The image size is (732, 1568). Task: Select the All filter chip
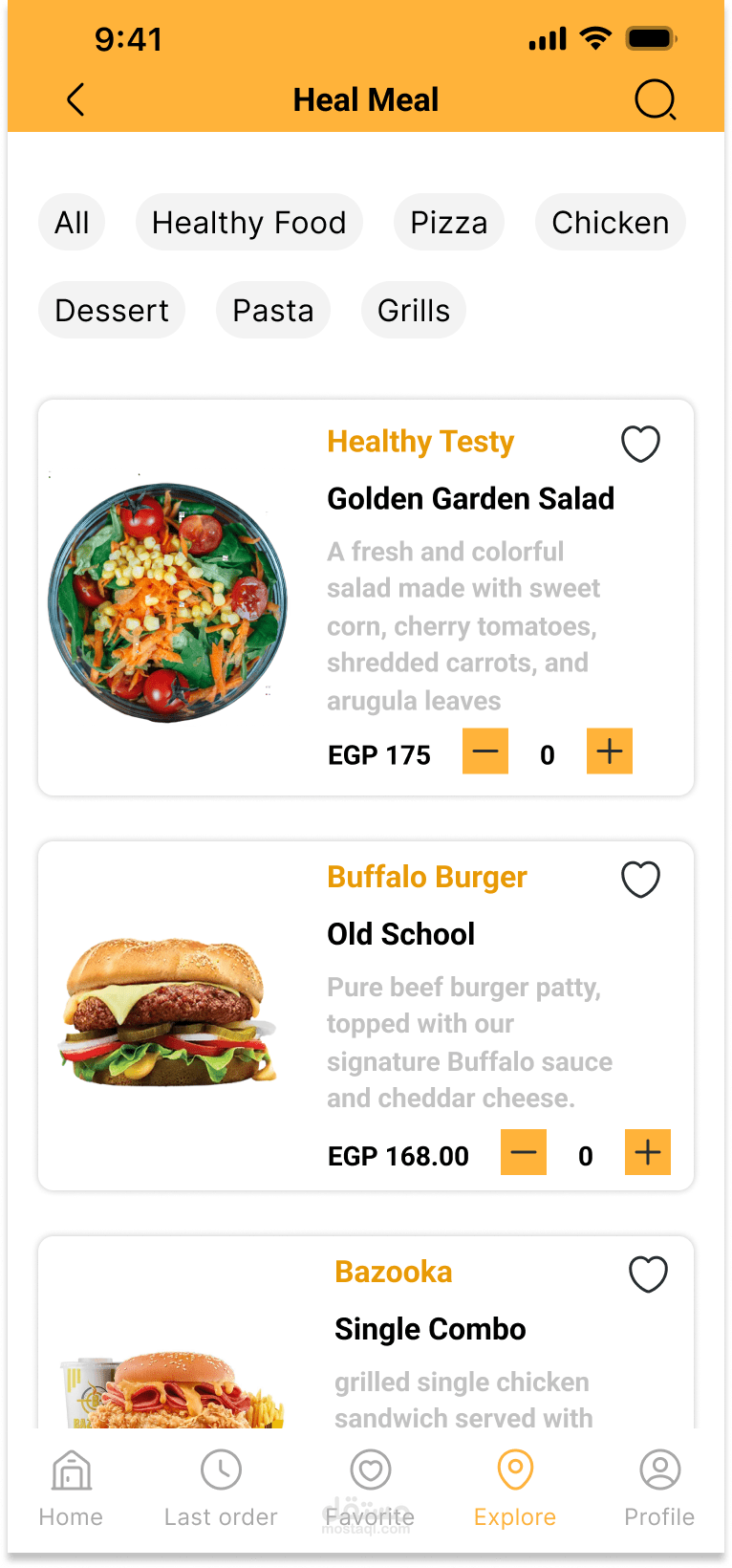[x=72, y=223]
